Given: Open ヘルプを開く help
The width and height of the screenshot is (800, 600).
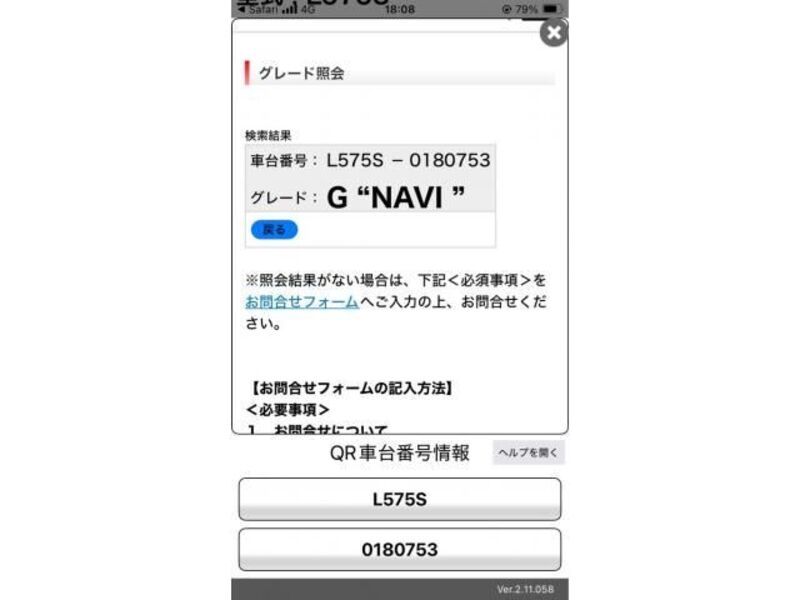Looking at the screenshot, I should [x=528, y=453].
